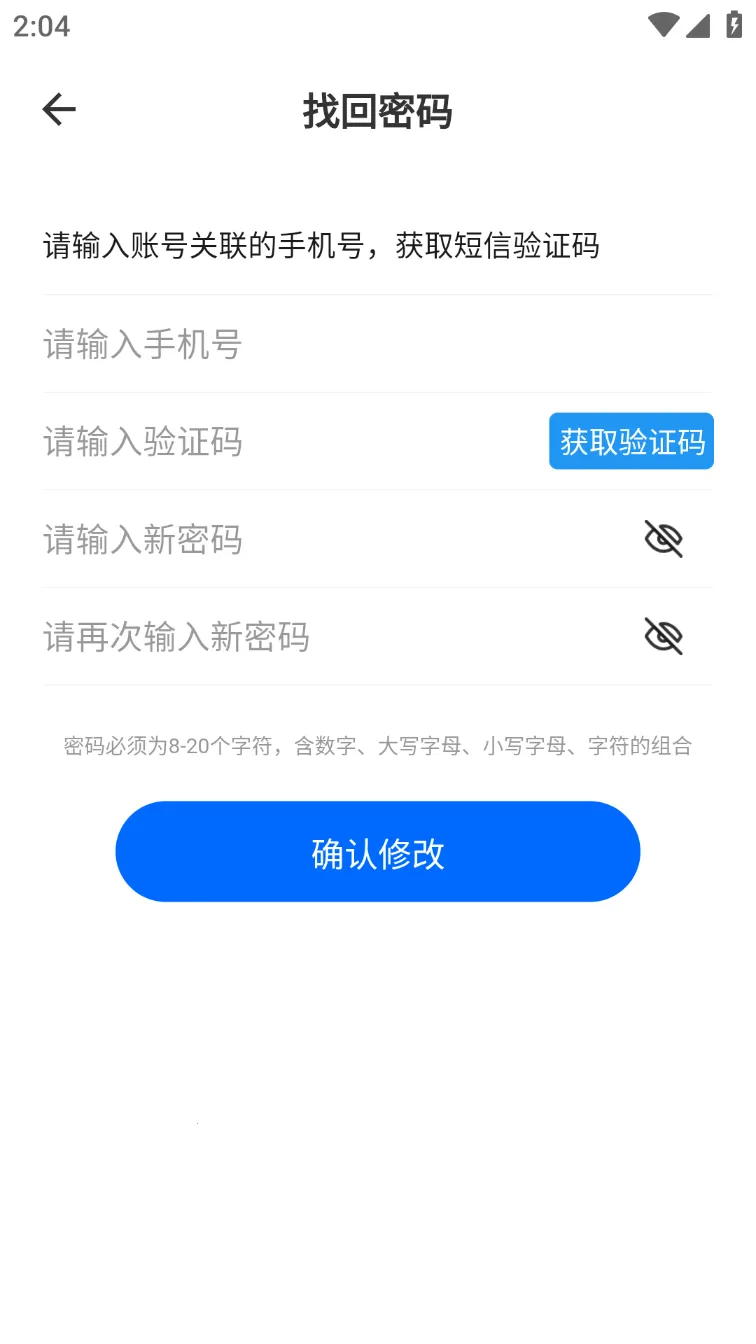Click the cellular signal icon
Screen dimensions: 756x1344
(x=697, y=26)
